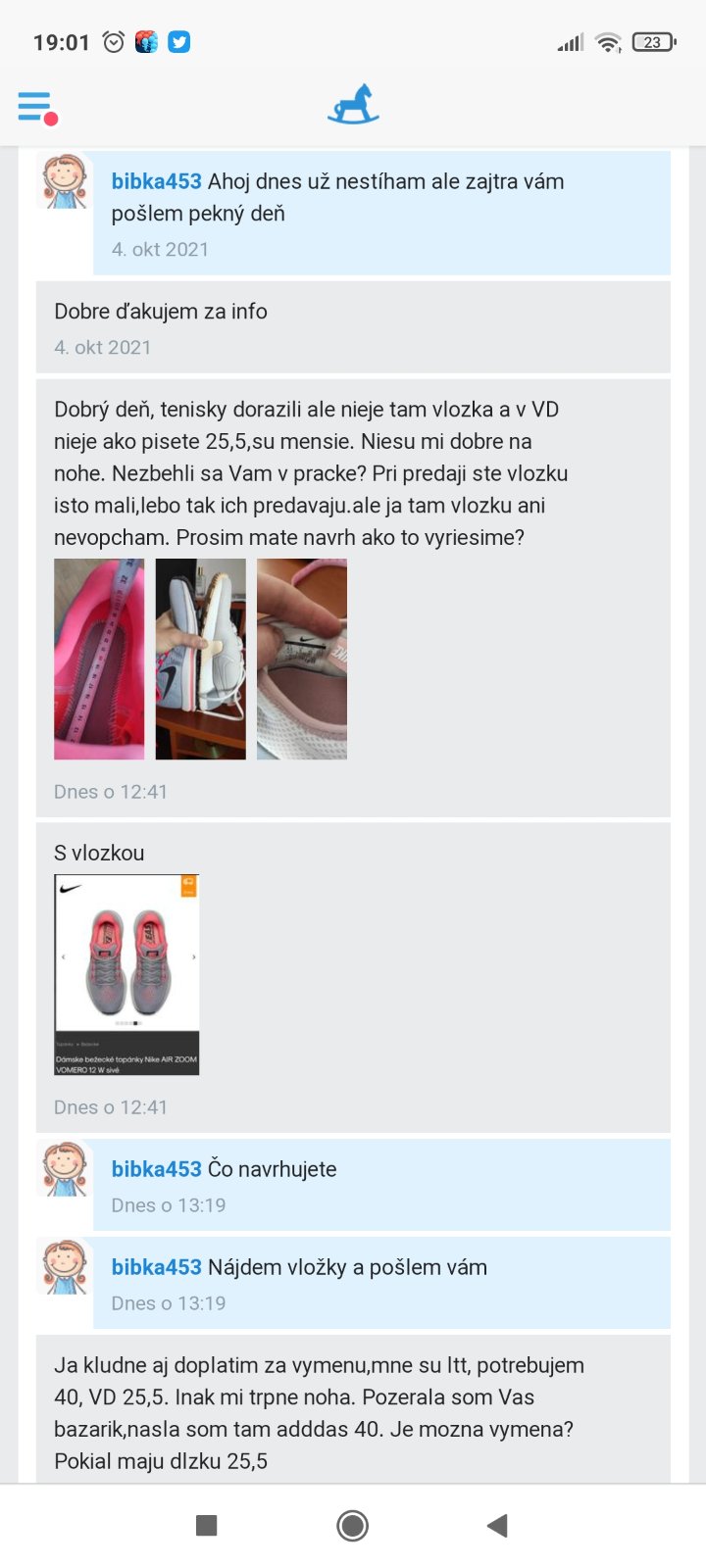Open the photo of shoe with insole

[x=201, y=659]
